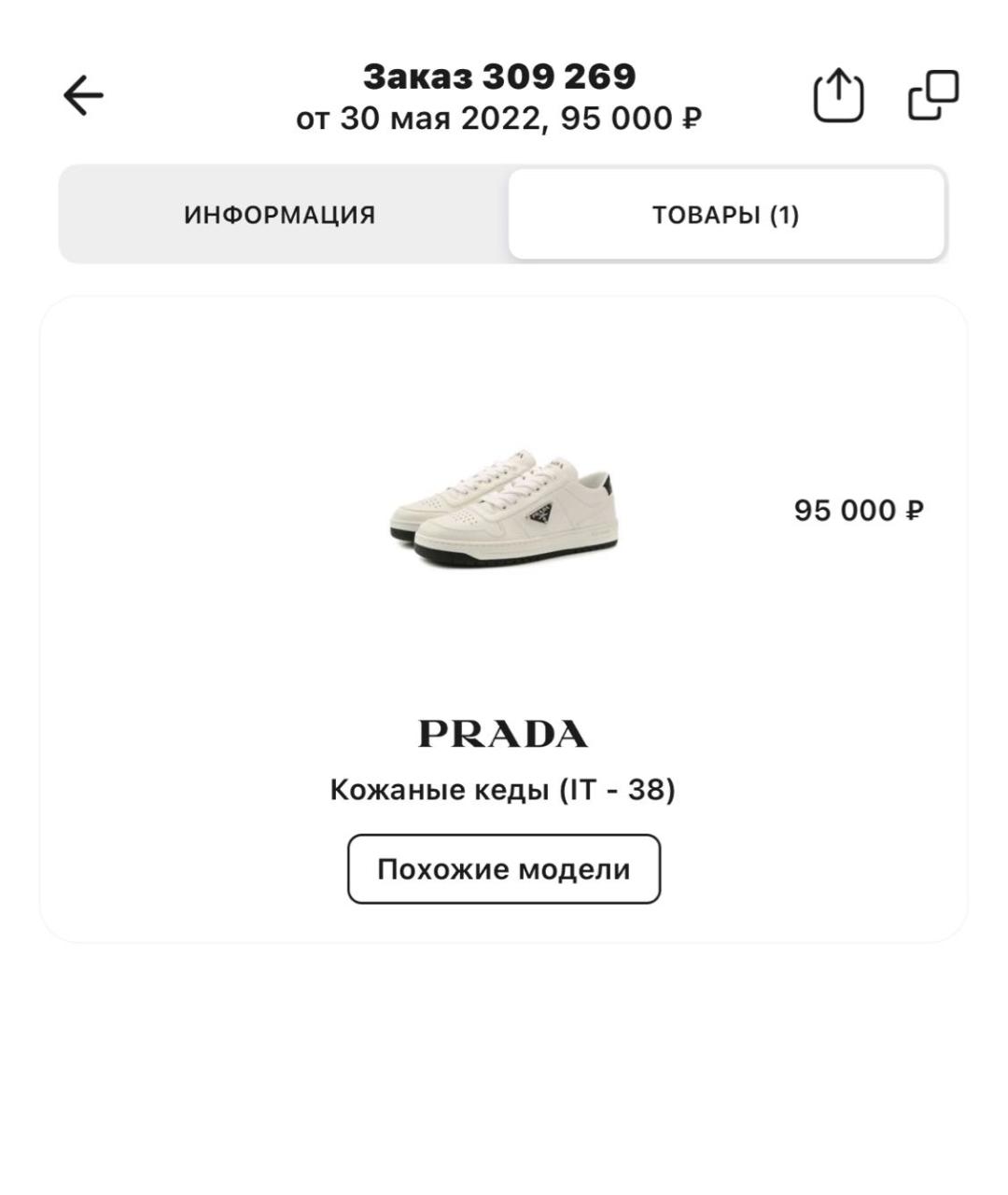Viewport: 1008px width, 1195px height.
Task: Open the PRADA brand link
Action: [504, 735]
